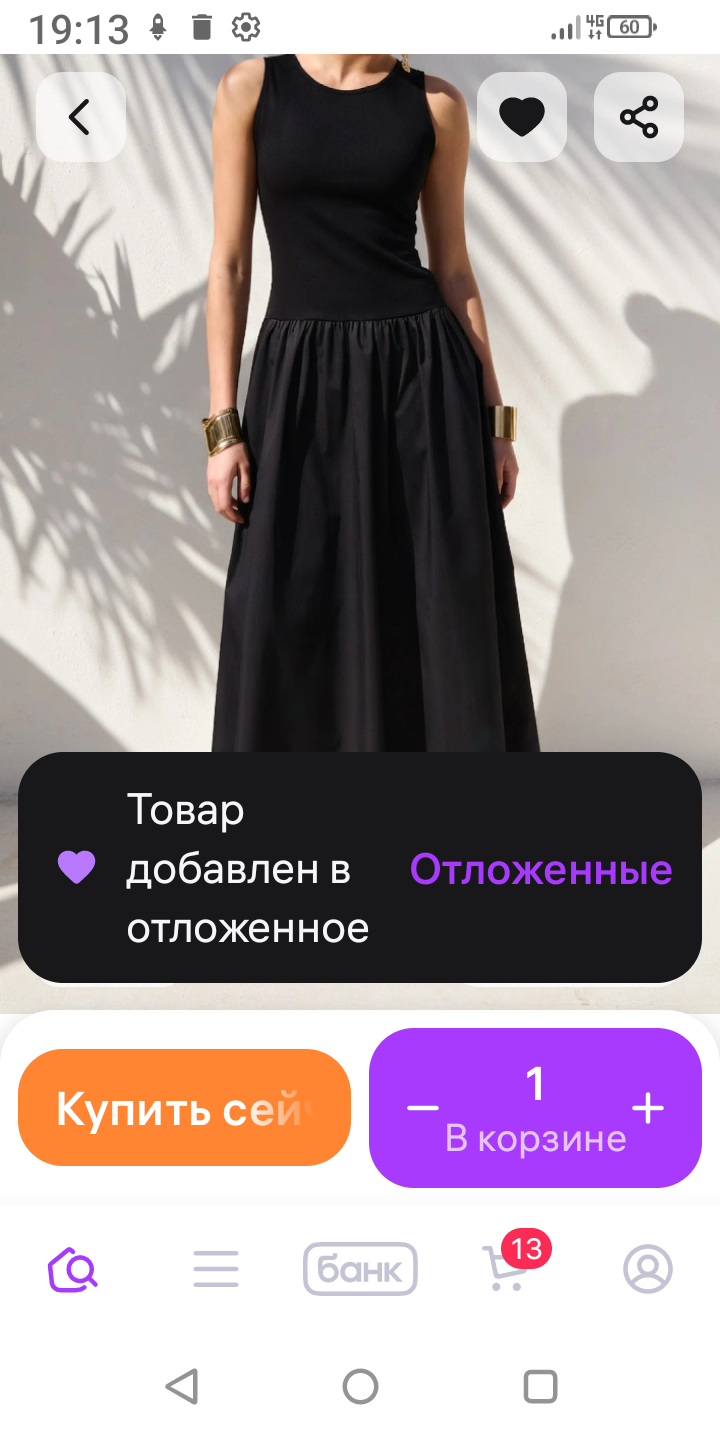Share this product
Image resolution: width=720 pixels, height=1440 pixels.
639,117
